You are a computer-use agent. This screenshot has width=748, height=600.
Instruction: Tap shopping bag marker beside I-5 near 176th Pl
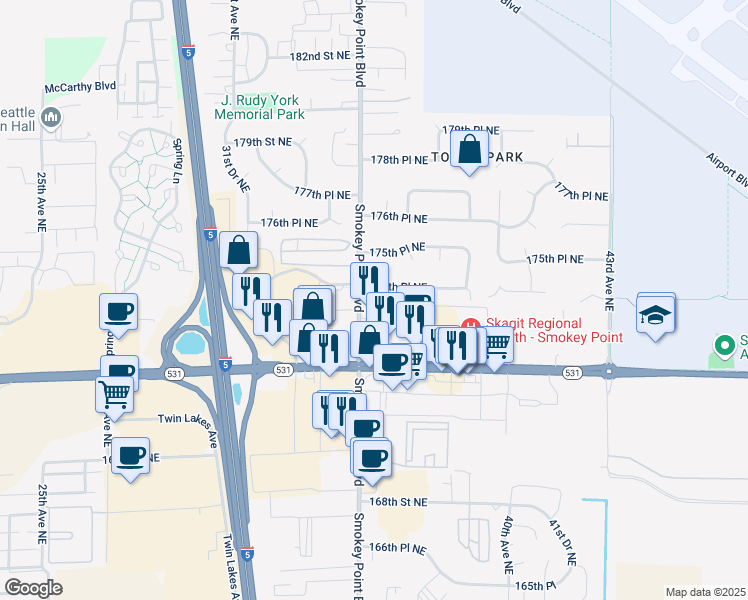239,250
